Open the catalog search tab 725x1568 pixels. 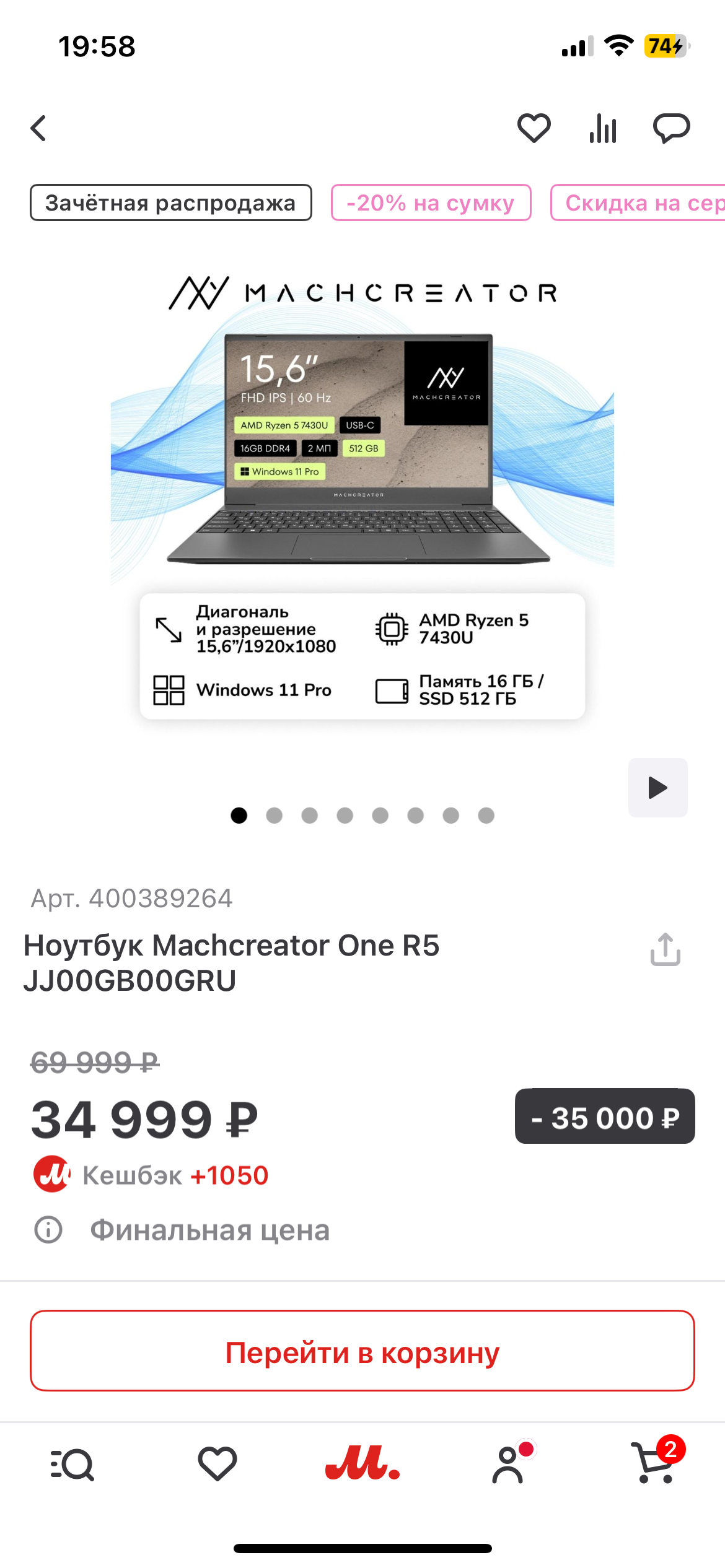point(72,1465)
